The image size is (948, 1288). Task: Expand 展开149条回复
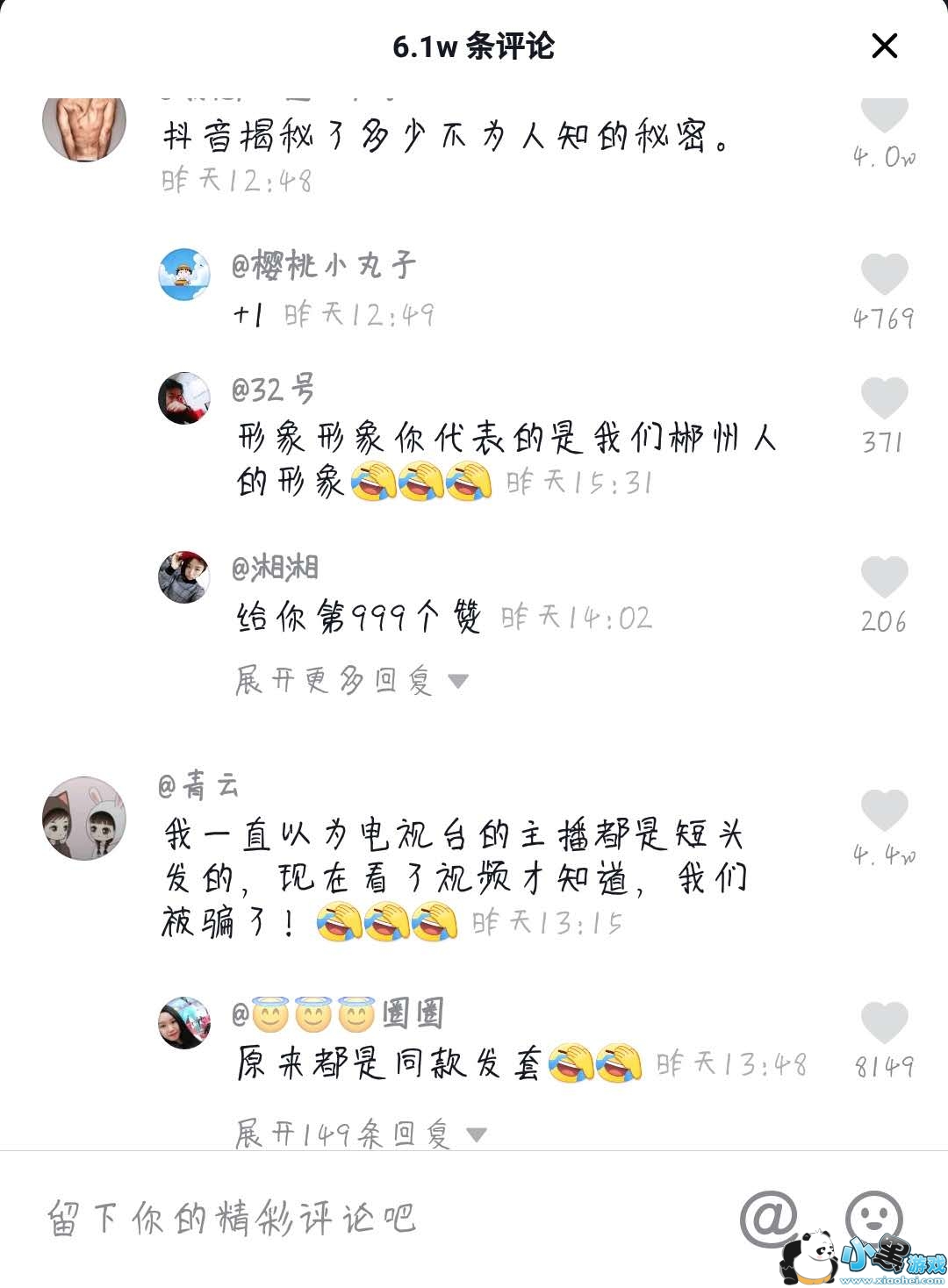point(360,1134)
